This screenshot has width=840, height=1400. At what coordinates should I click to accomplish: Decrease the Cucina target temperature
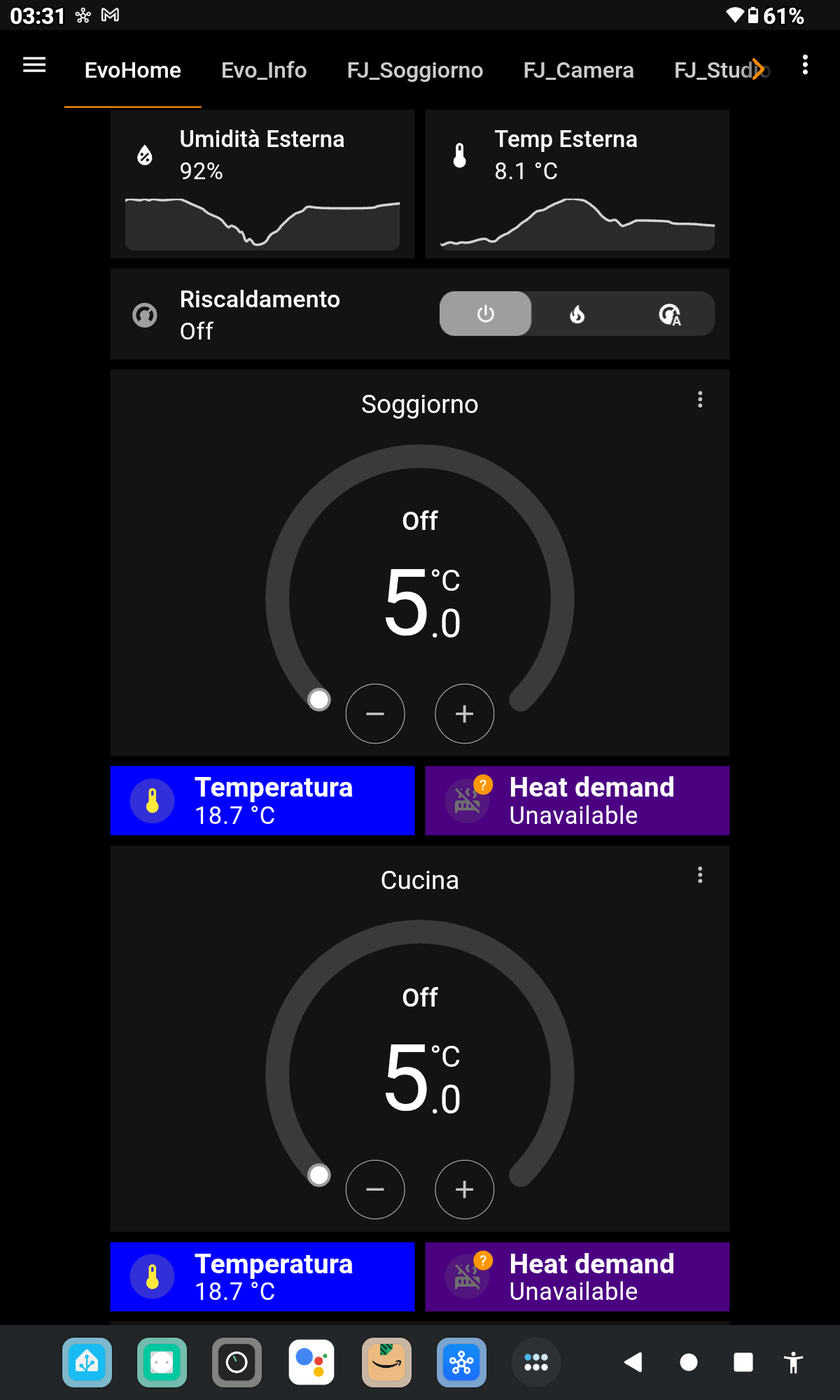375,1189
